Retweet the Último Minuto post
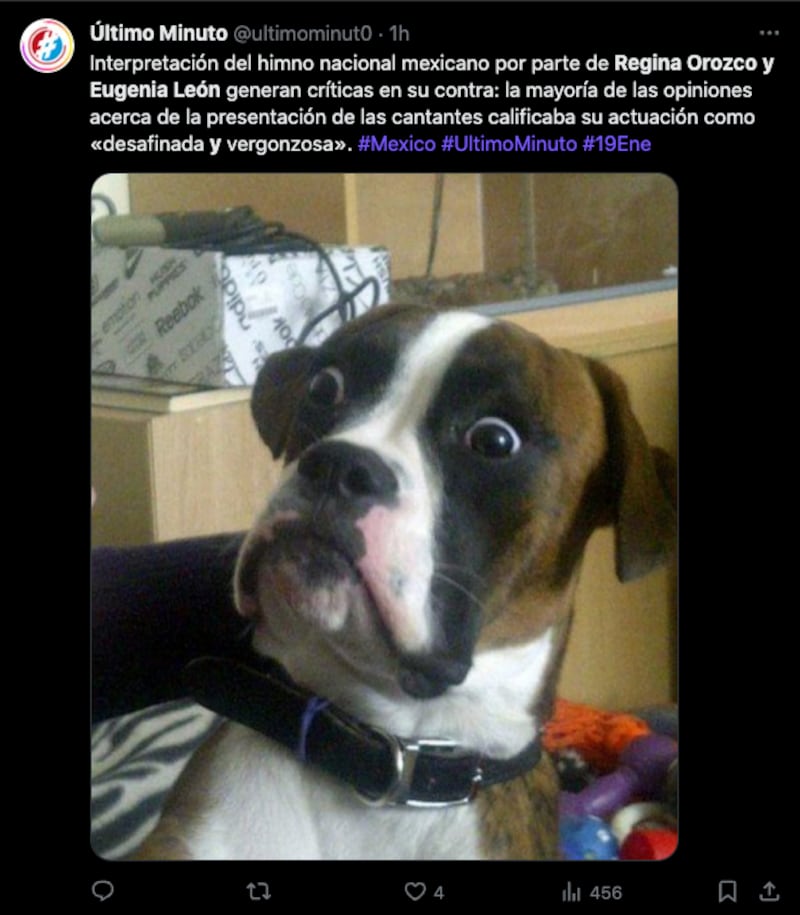Image resolution: width=800 pixels, height=915 pixels. pyautogui.click(x=258, y=891)
